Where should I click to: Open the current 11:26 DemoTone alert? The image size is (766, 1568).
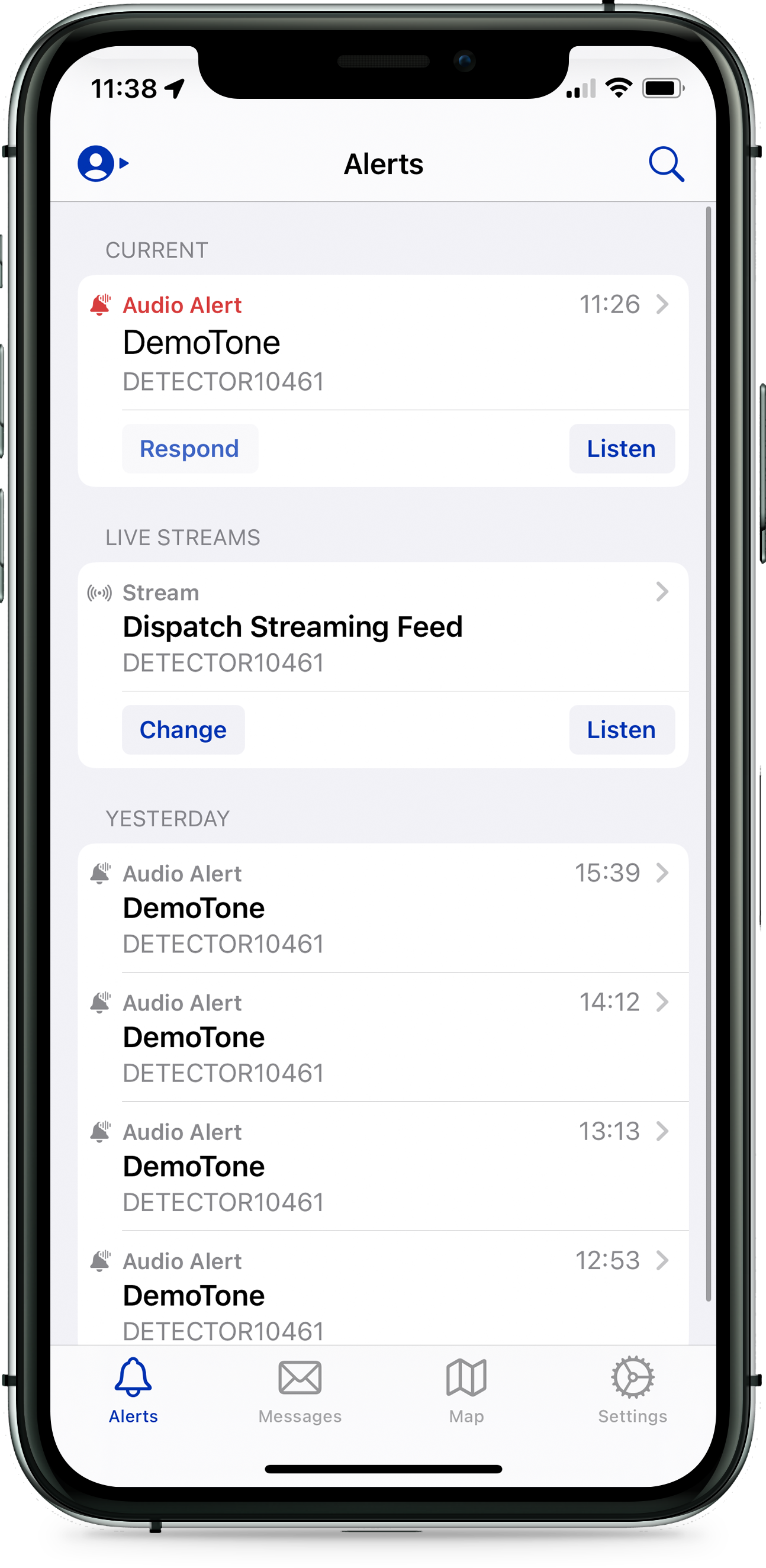click(x=382, y=343)
